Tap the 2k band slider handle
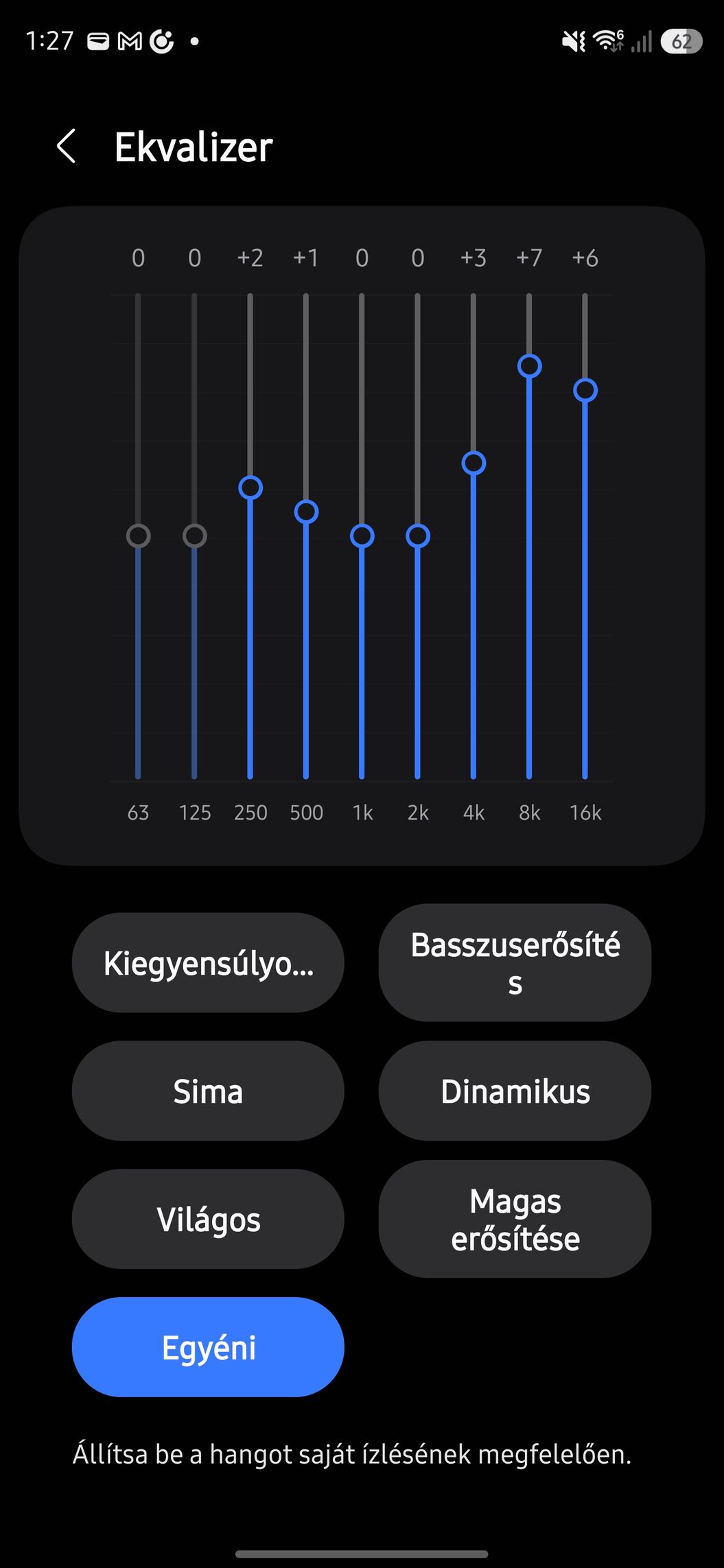This screenshot has width=724, height=1568. tap(418, 536)
